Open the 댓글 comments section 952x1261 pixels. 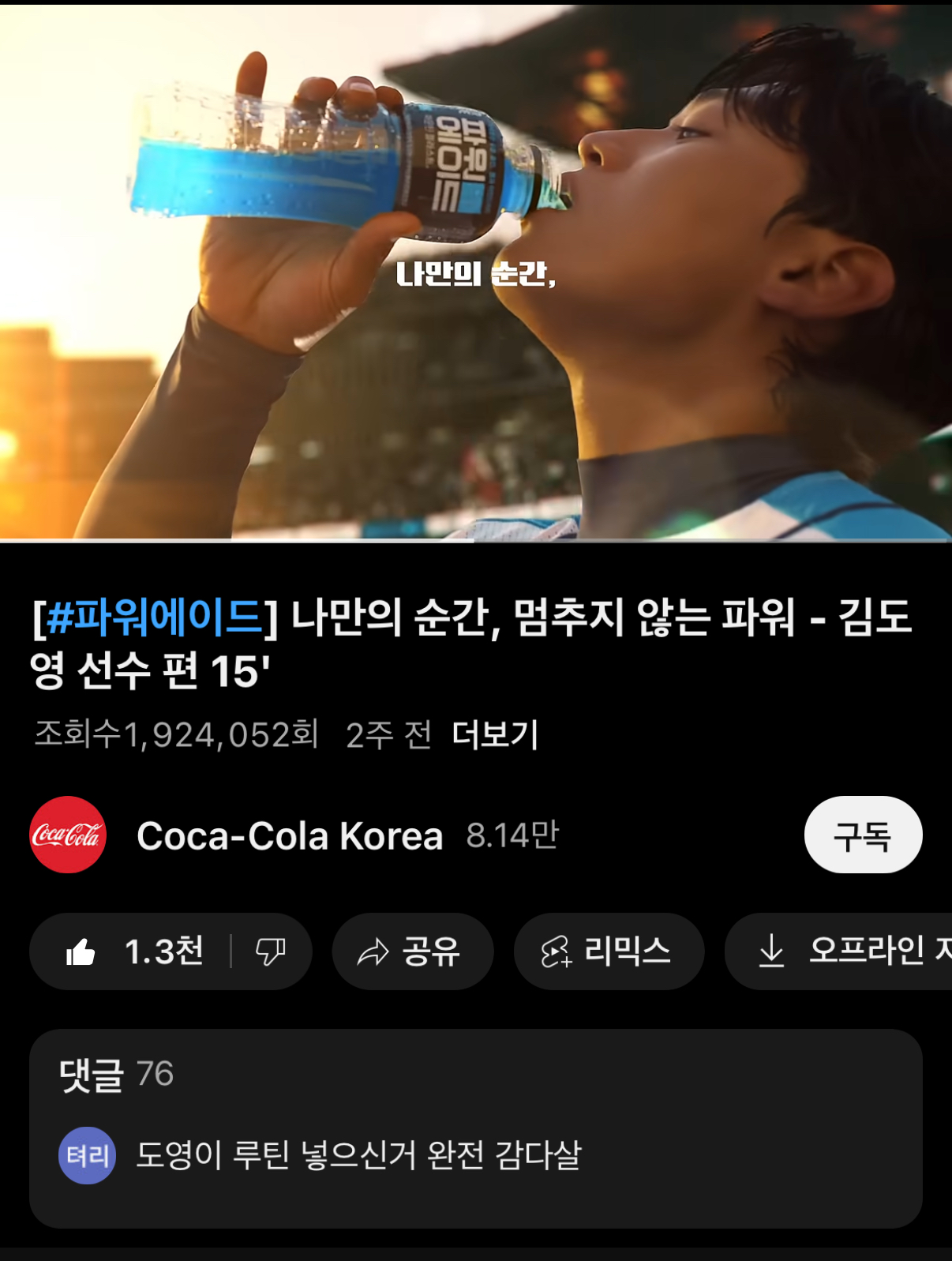point(475,1128)
